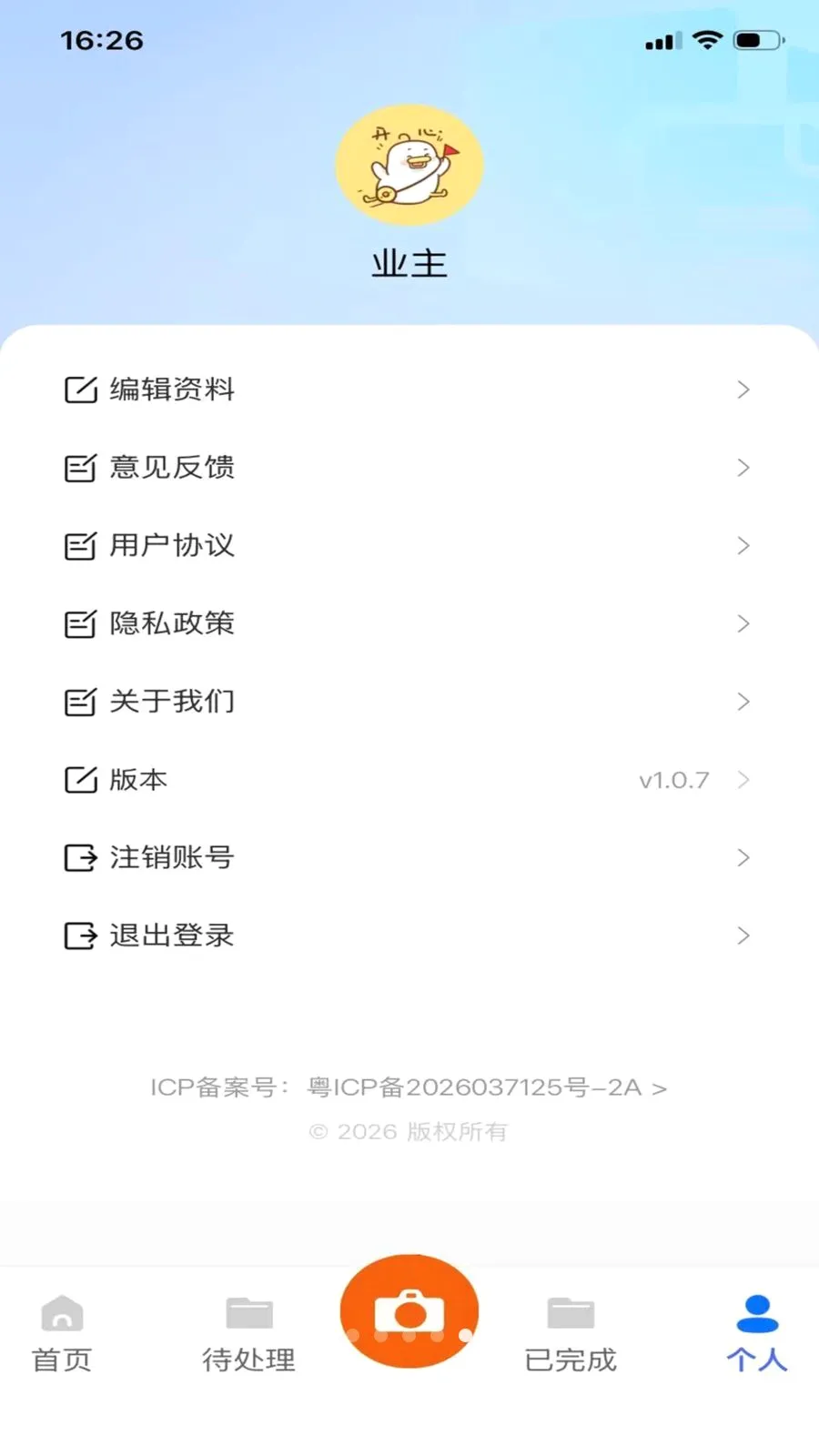Switch to the 首页 home tab
The height and width of the screenshot is (1456, 819).
[x=62, y=1334]
